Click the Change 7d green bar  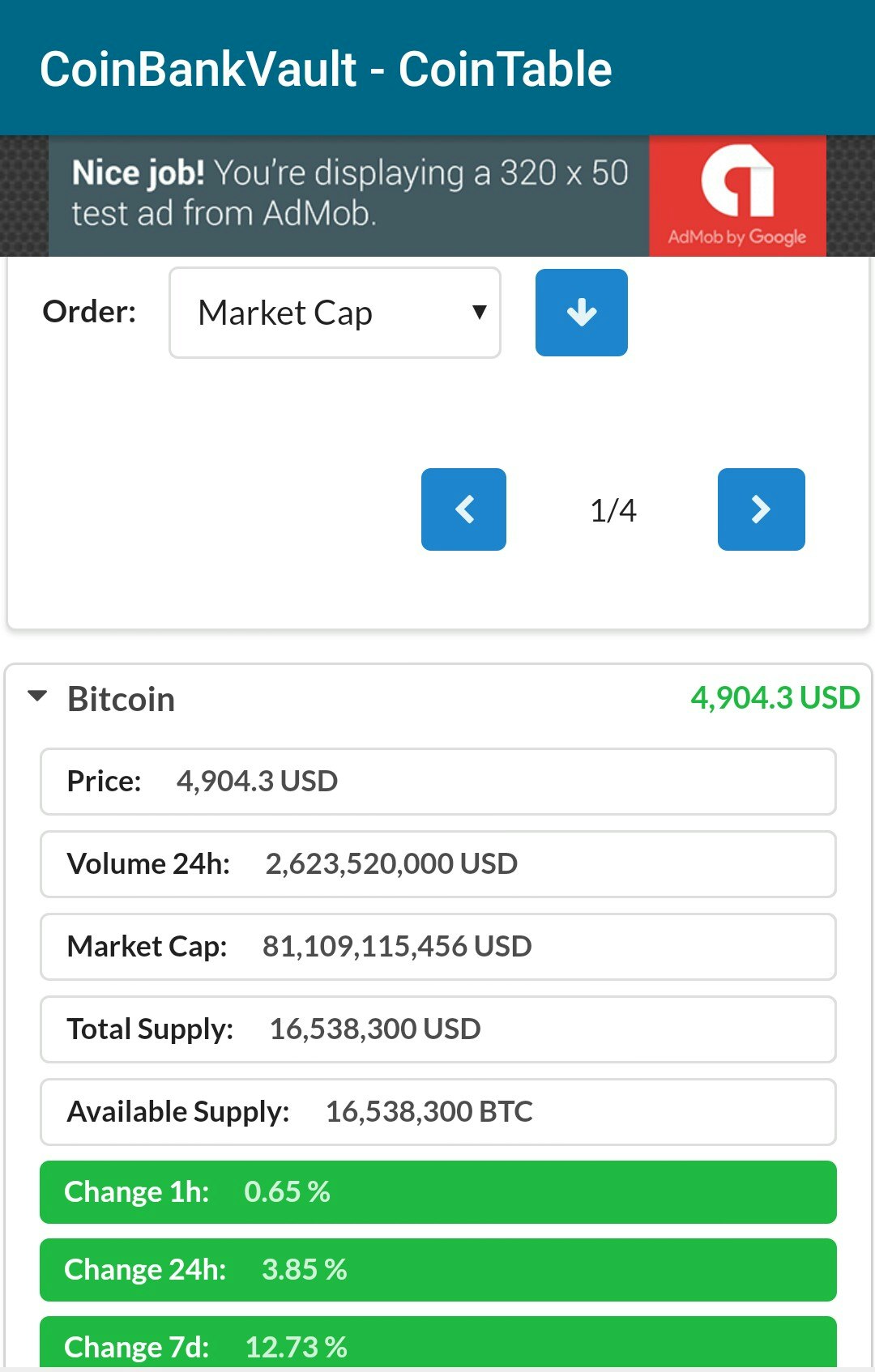[436, 1346]
